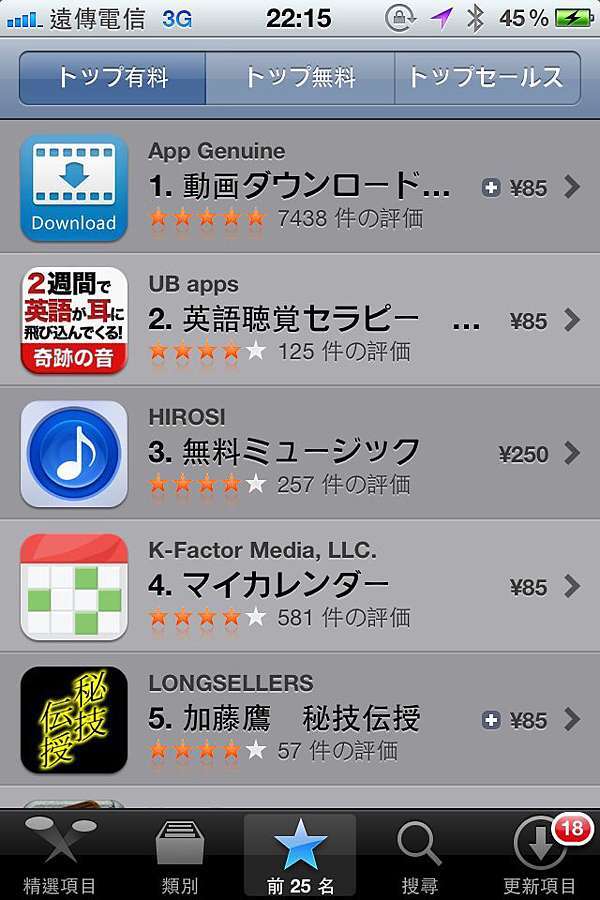Open the 搜尋 search tab
Image resolution: width=600 pixels, height=900 pixels.
pos(420,856)
